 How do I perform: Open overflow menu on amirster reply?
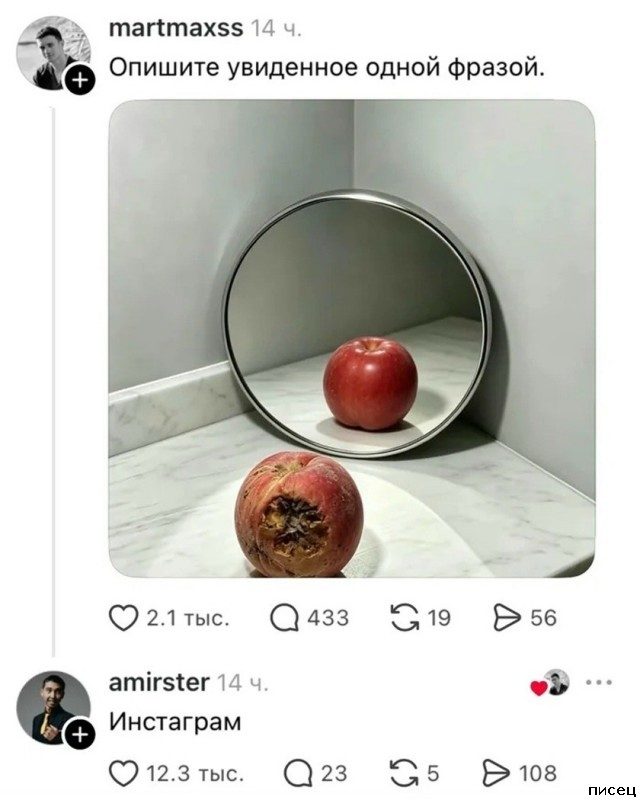coord(600,682)
